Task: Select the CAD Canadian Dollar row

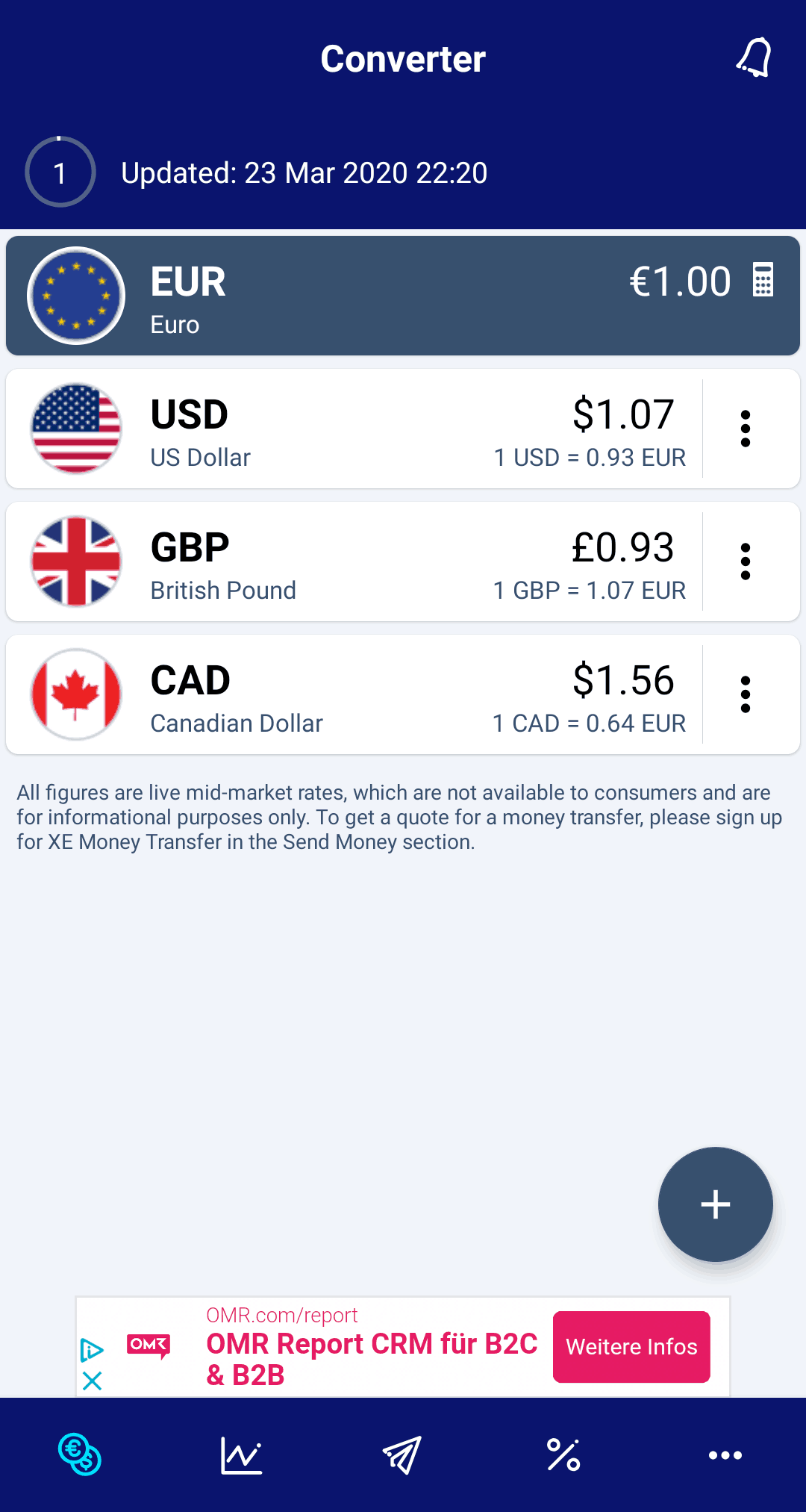Action: point(354,694)
